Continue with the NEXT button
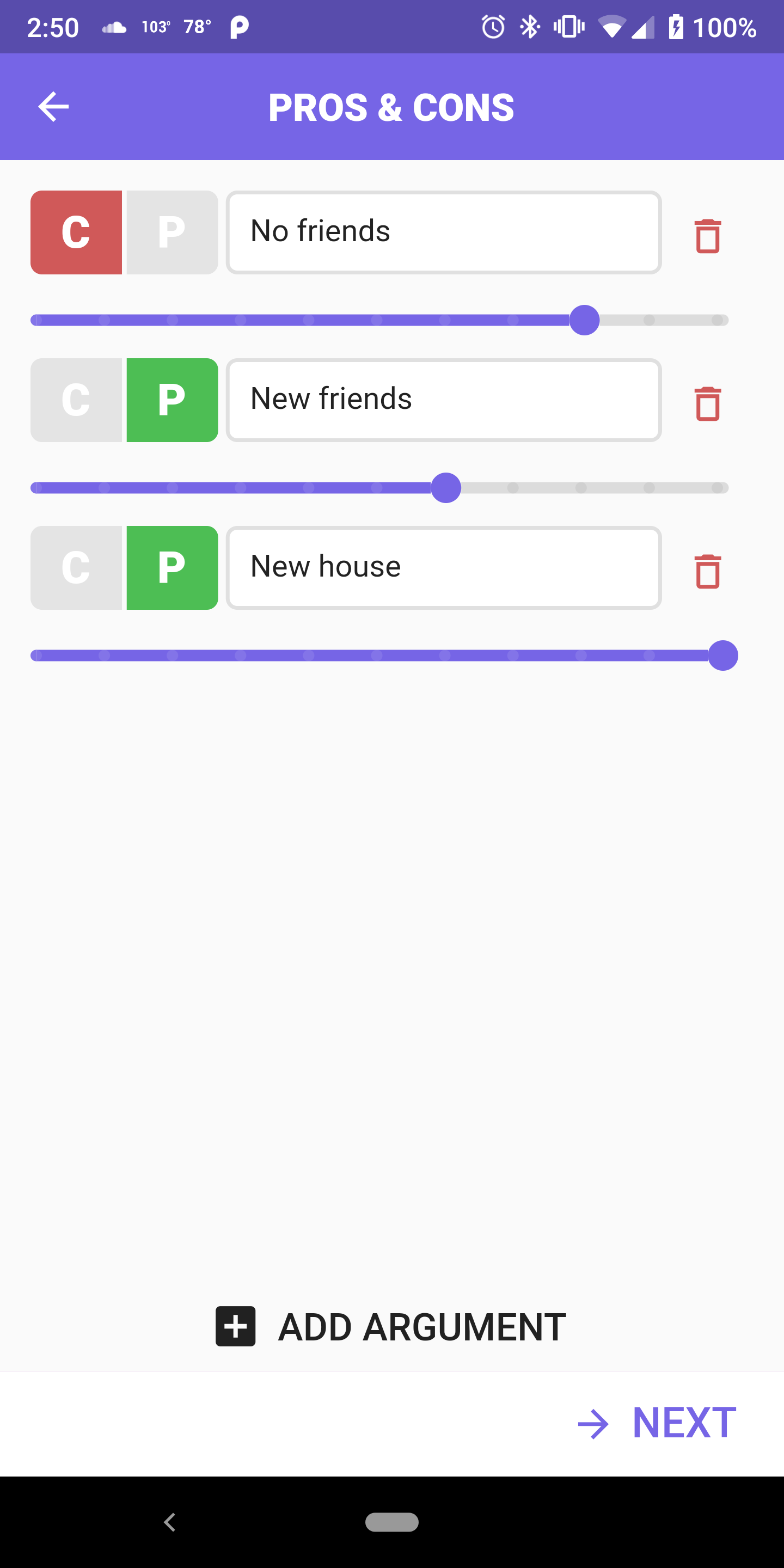Image resolution: width=784 pixels, height=1568 pixels. (657, 1423)
